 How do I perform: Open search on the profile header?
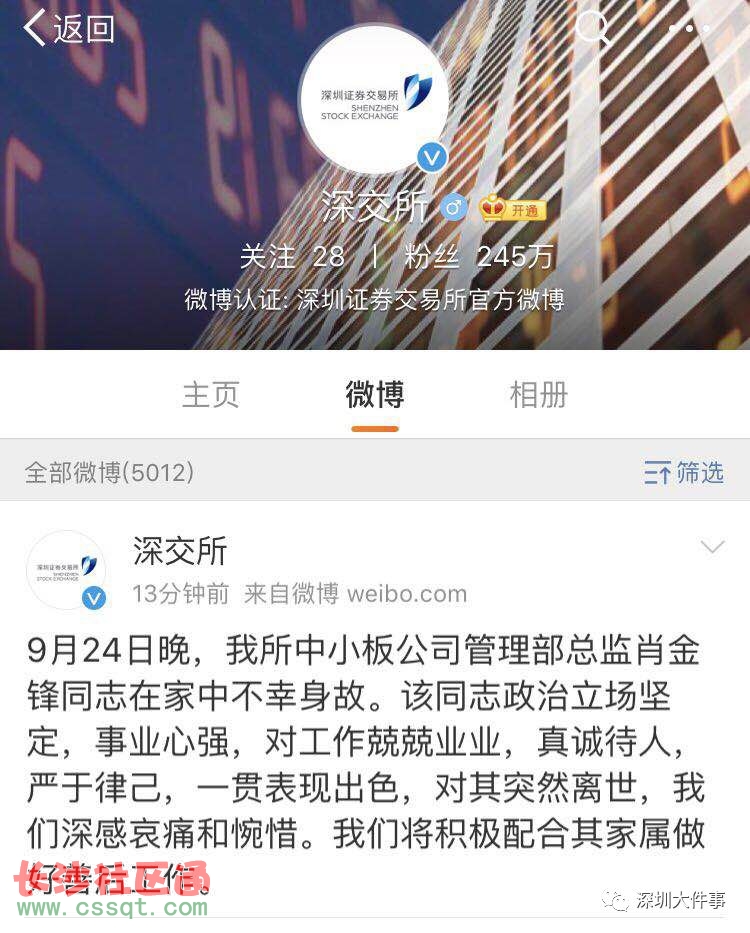(x=593, y=29)
